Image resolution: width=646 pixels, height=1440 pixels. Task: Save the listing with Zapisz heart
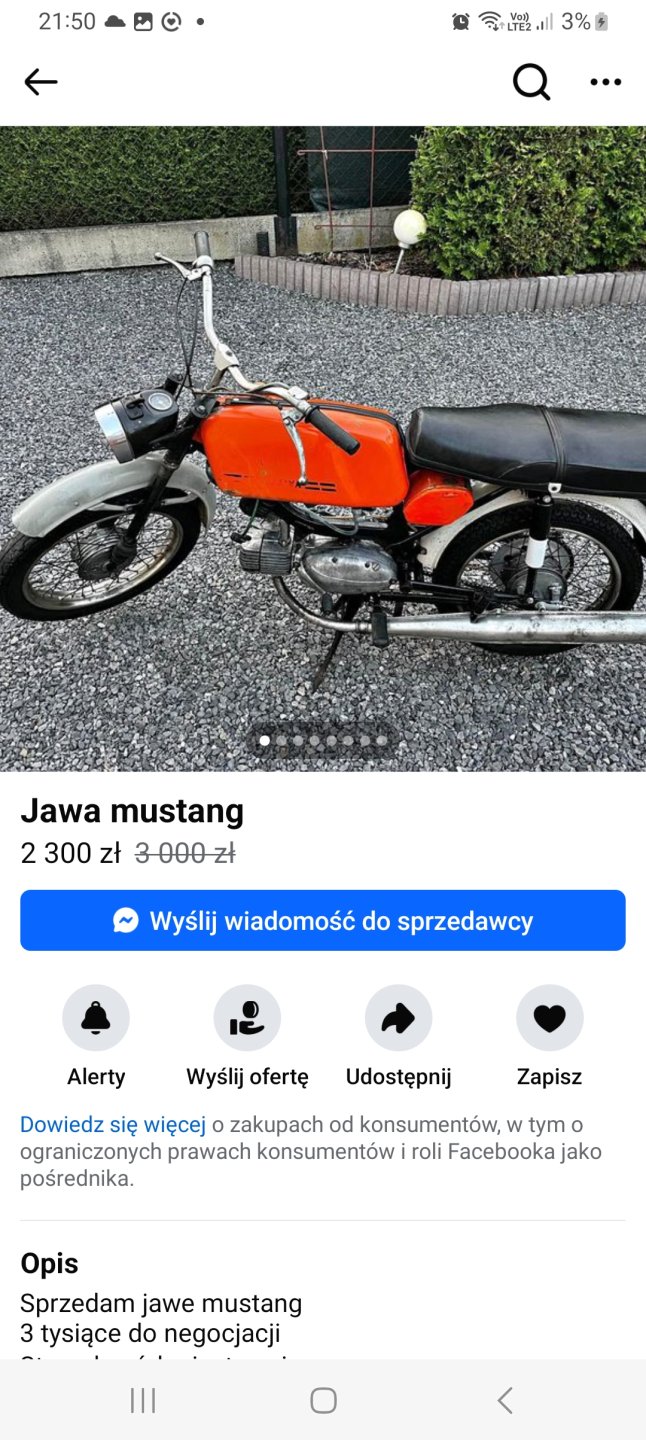(x=549, y=1018)
